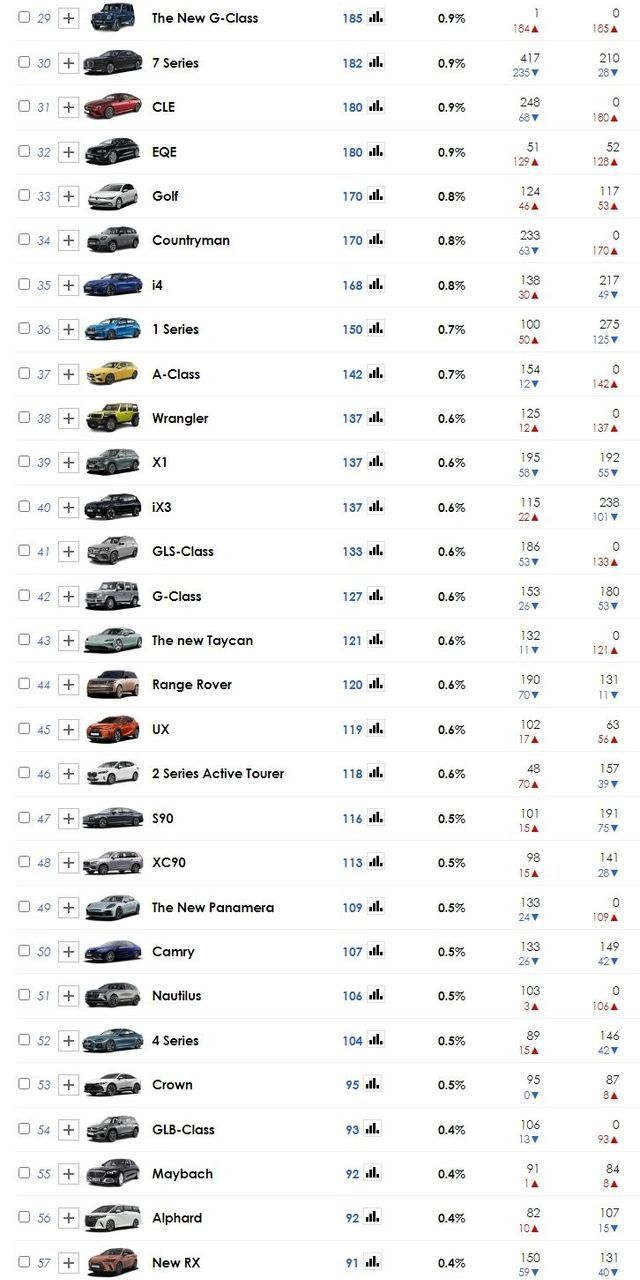Check the Alphard row checkbox
Viewport: 640px width, 1280px height.
pos(24,1217)
